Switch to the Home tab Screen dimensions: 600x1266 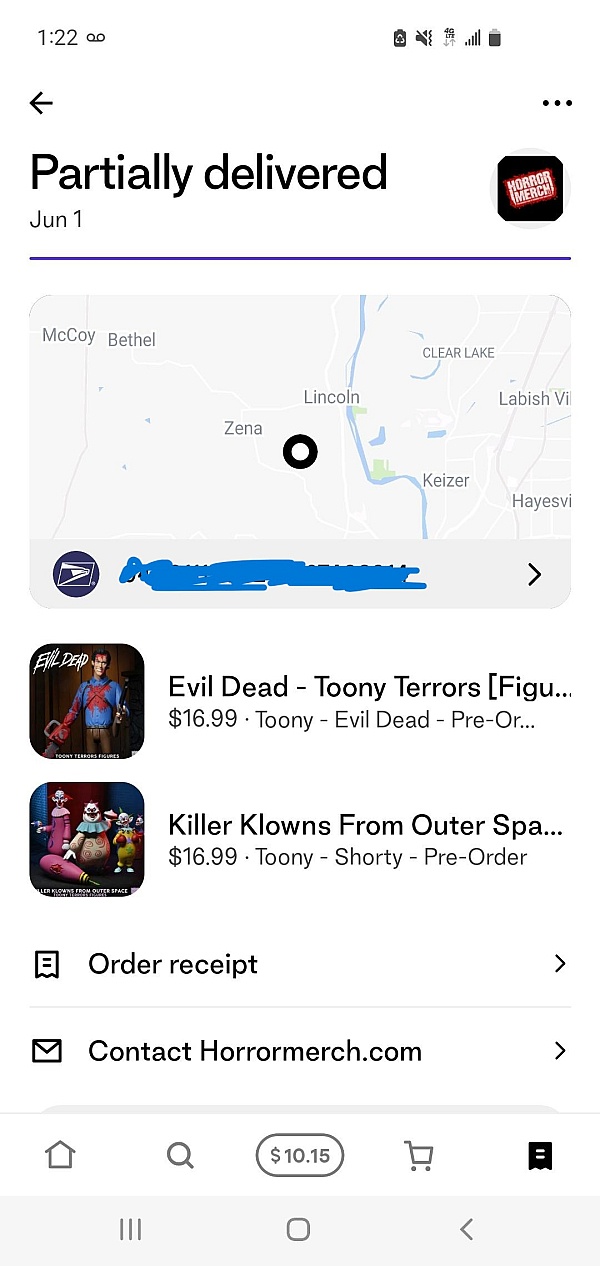click(60, 1156)
